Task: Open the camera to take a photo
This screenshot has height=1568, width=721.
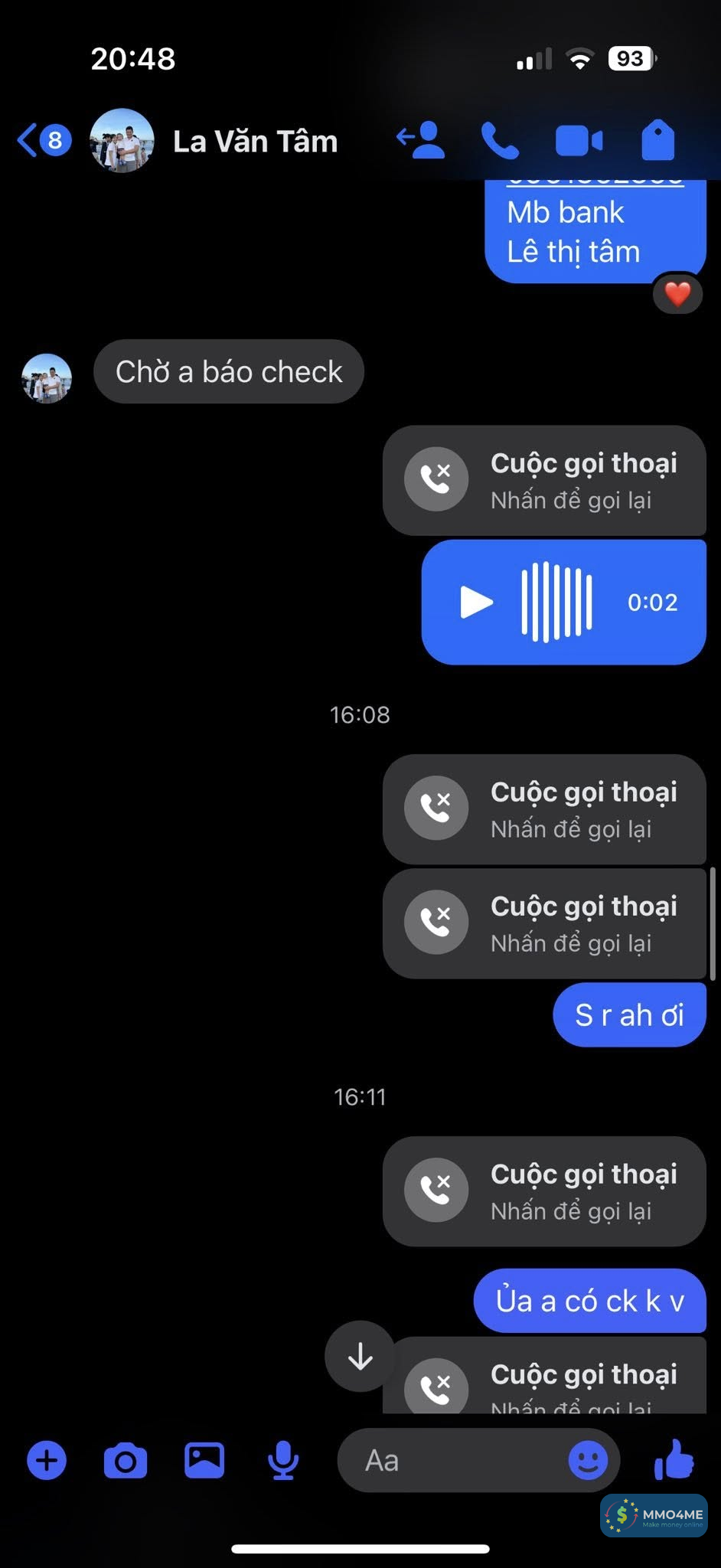Action: (126, 1461)
